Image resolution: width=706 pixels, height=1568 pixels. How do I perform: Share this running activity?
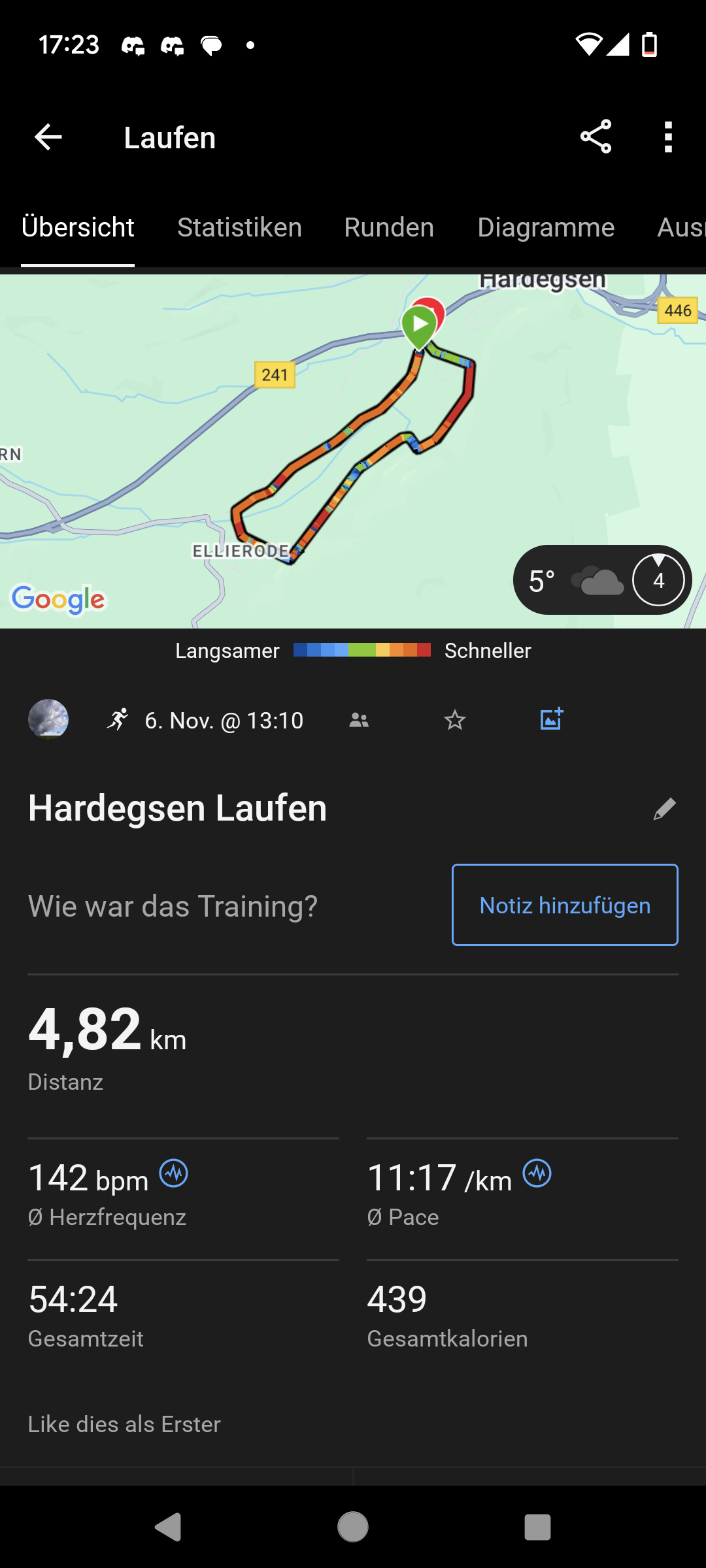(596, 137)
